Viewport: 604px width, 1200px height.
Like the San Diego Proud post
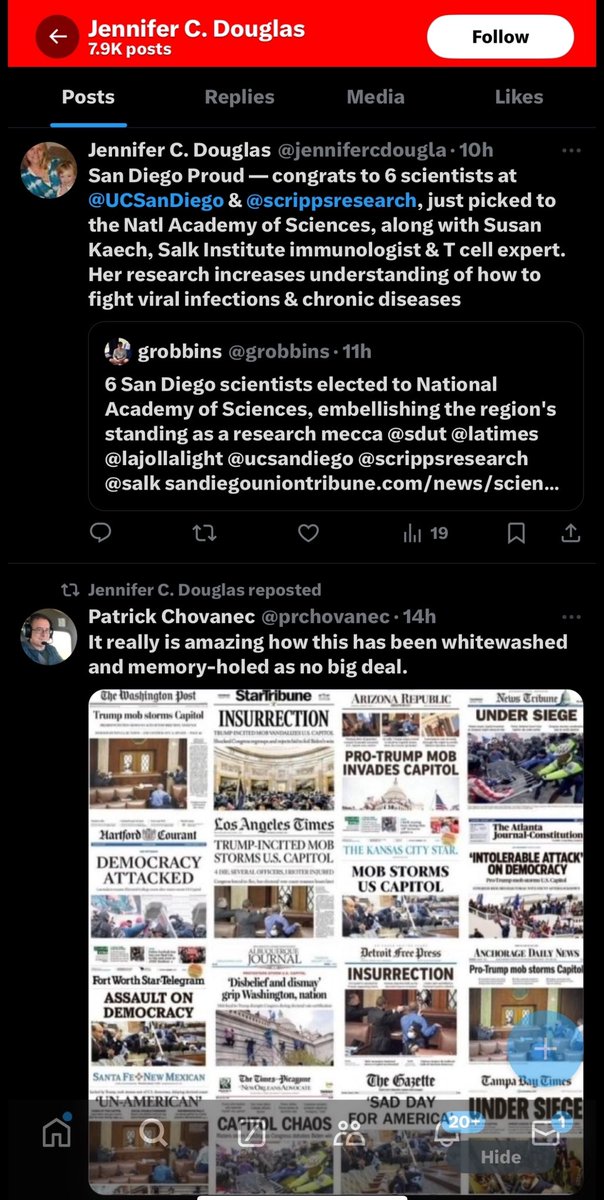[x=308, y=534]
